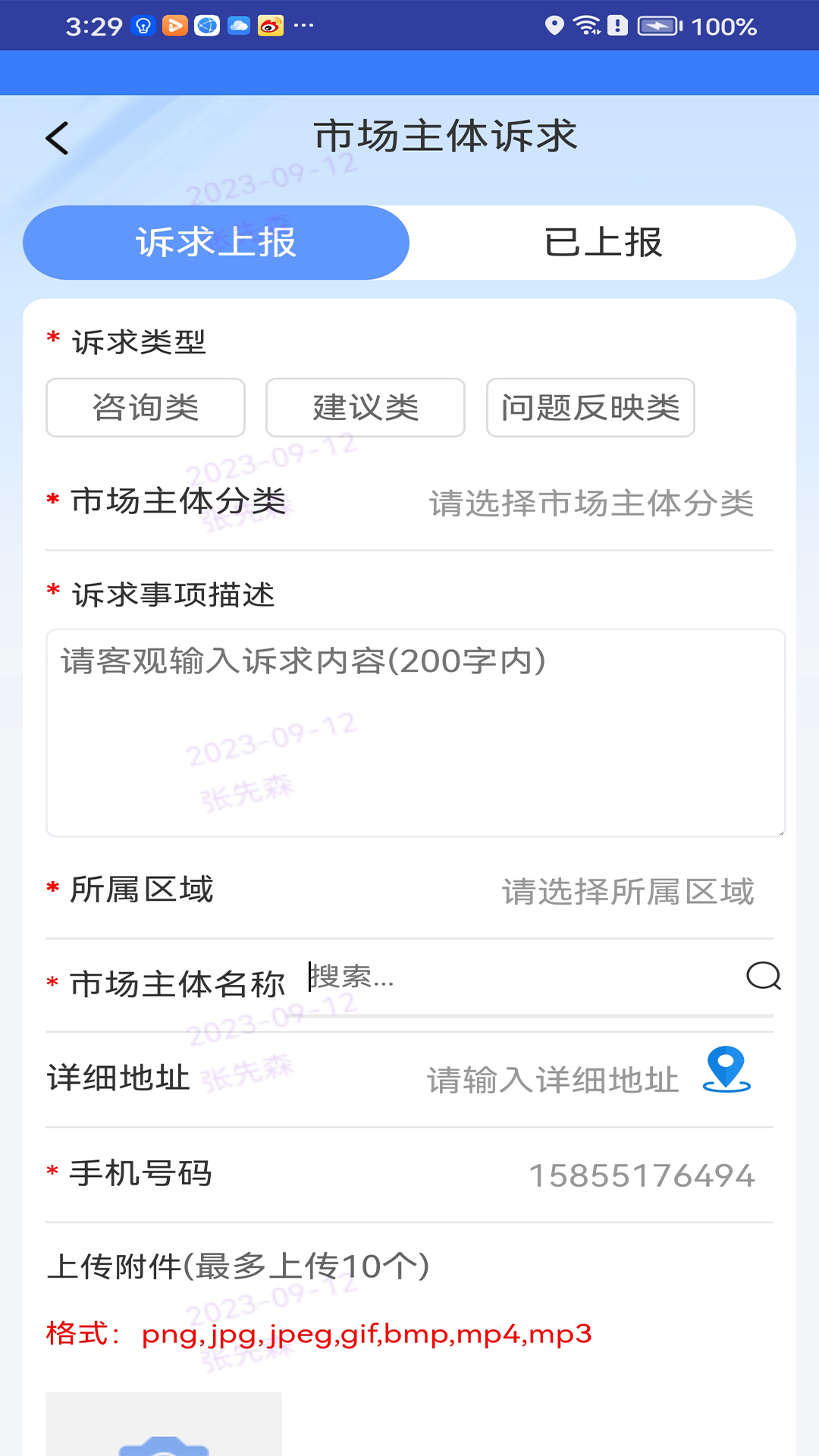Go back using the top-left arrow
The image size is (819, 1456).
coord(58,138)
